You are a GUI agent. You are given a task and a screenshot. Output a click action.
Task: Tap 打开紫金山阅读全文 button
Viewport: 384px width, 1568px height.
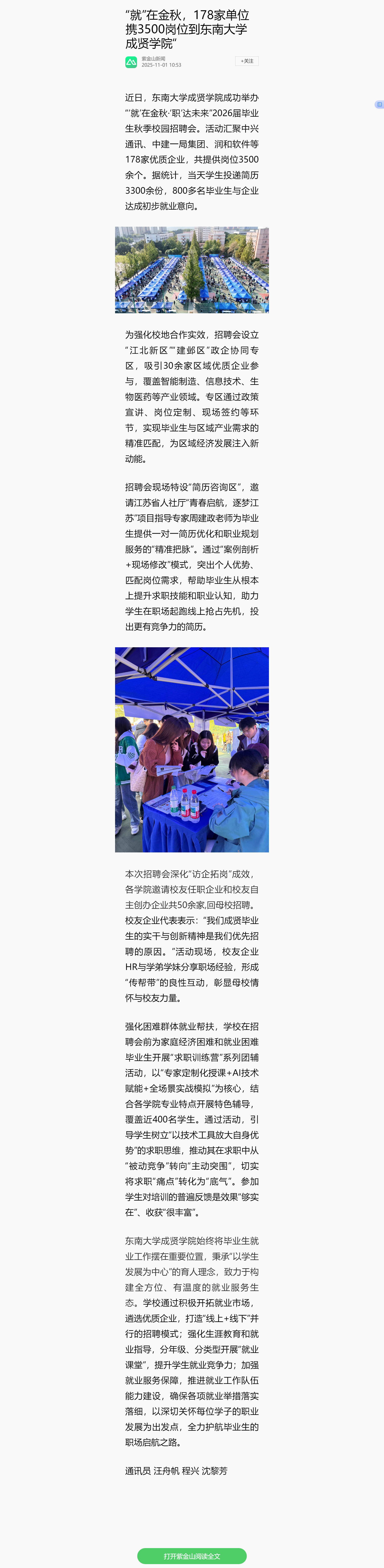[x=192, y=1556]
